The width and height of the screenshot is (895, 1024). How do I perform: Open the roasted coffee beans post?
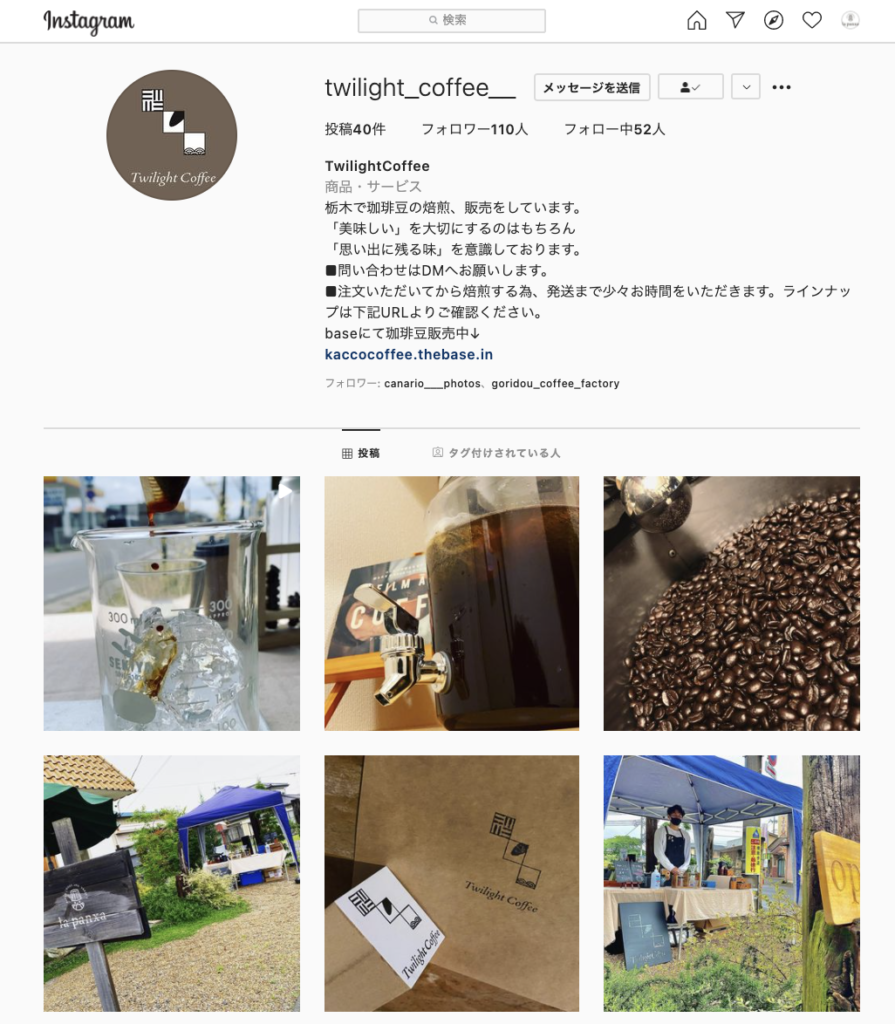(x=731, y=603)
